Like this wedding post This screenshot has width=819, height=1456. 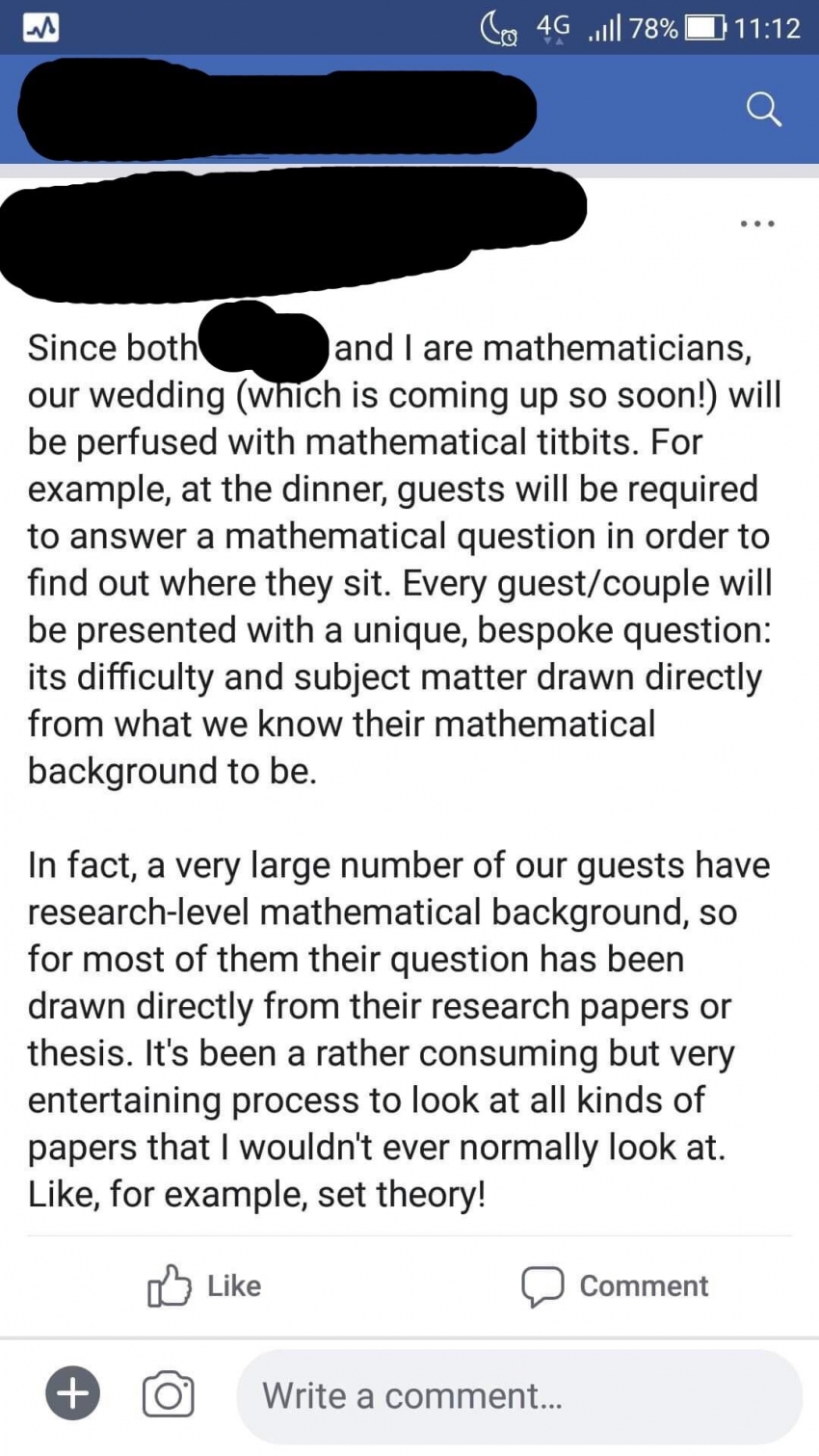[x=204, y=1285]
